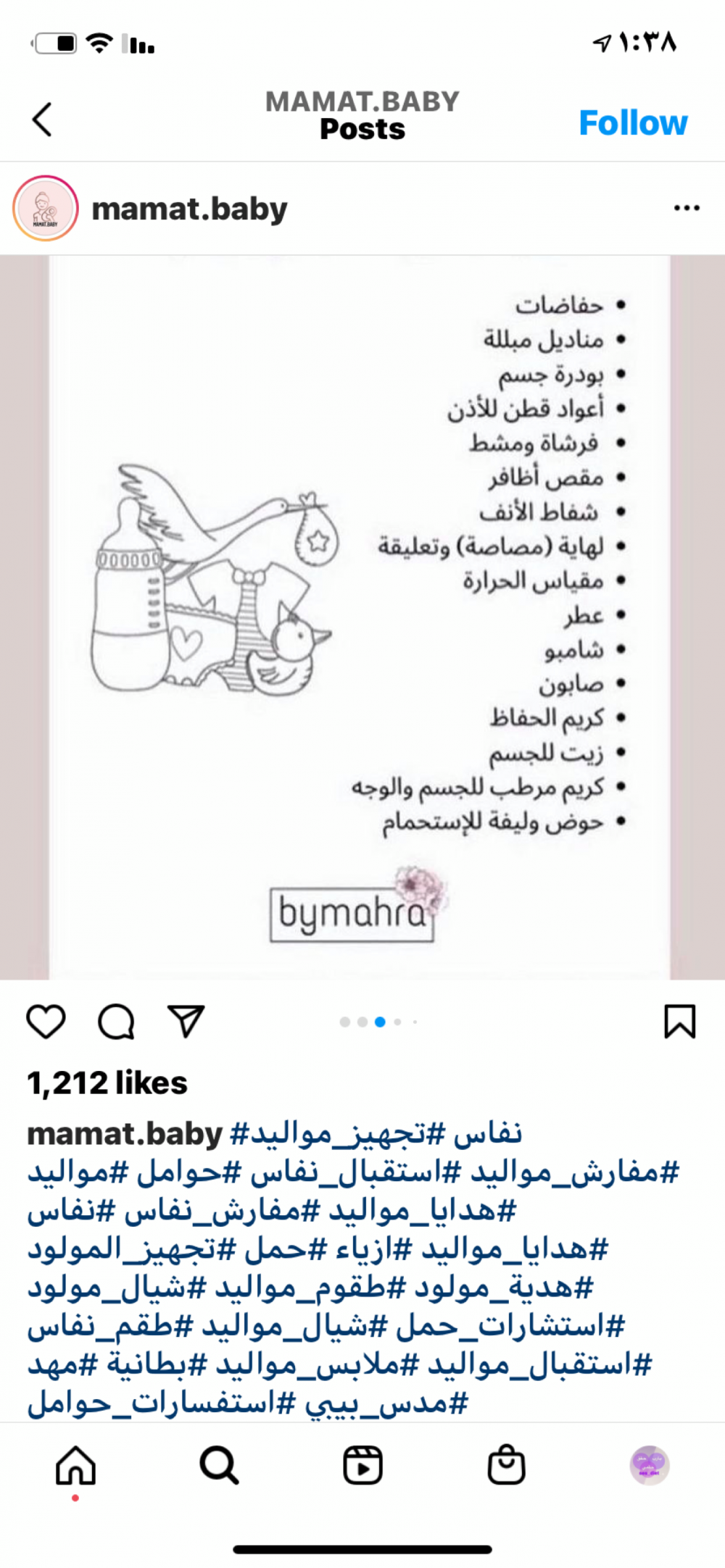Follow the mamat.baby account

coord(633,123)
